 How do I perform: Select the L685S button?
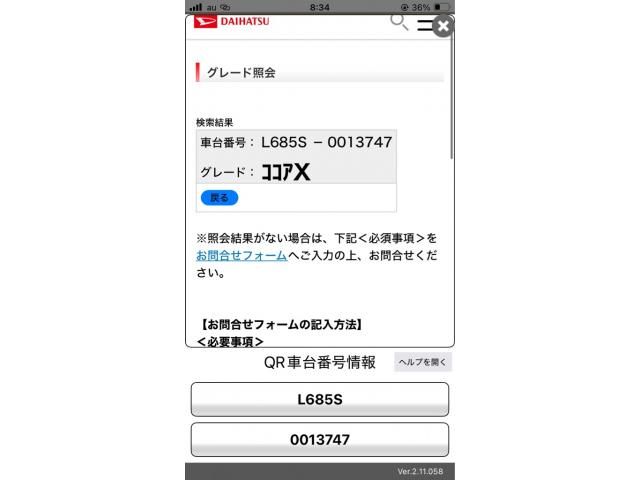(320, 399)
